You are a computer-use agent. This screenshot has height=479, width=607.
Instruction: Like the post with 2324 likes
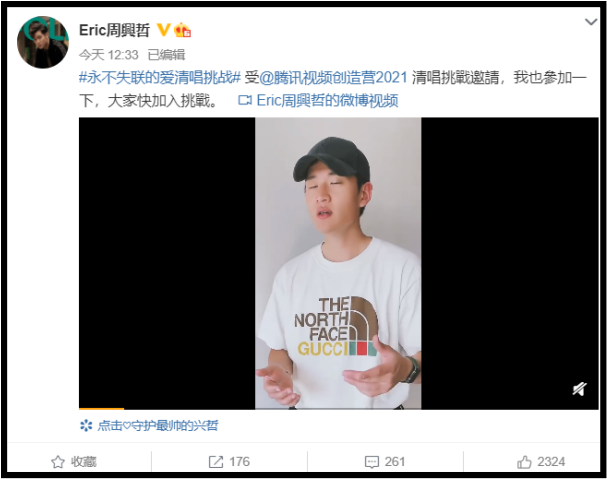coord(540,461)
